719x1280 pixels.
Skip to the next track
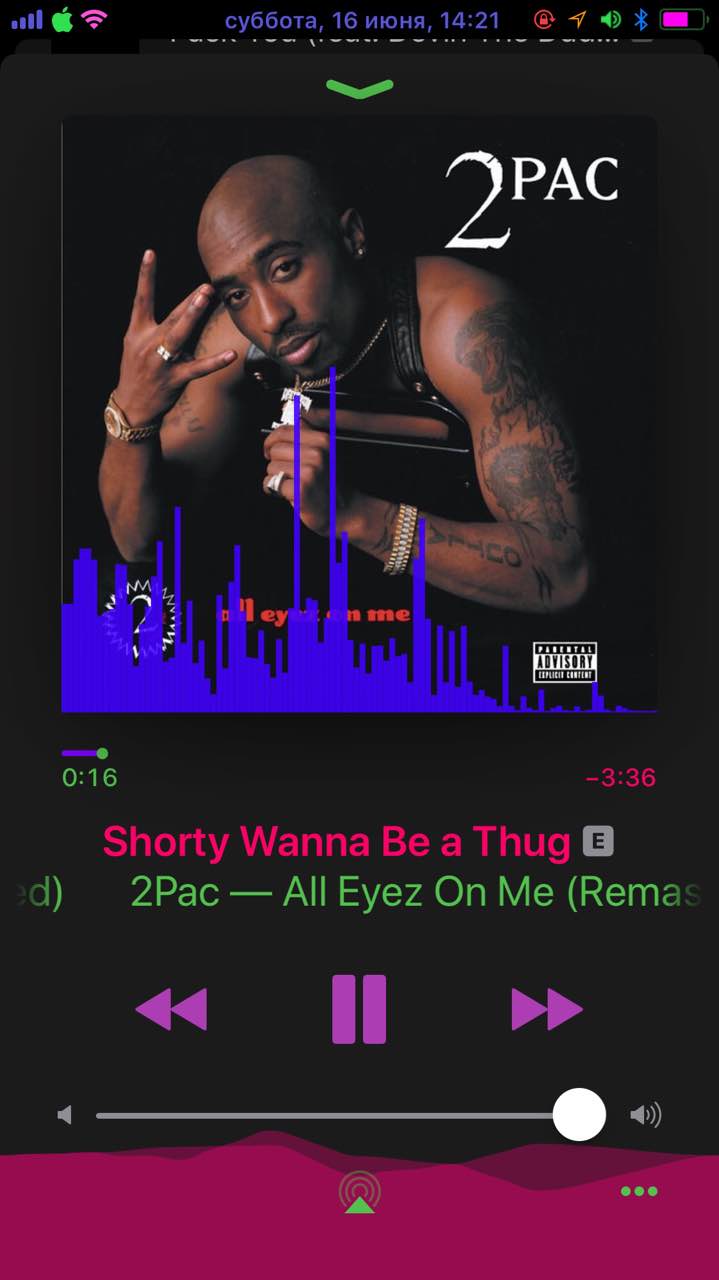tap(546, 1009)
